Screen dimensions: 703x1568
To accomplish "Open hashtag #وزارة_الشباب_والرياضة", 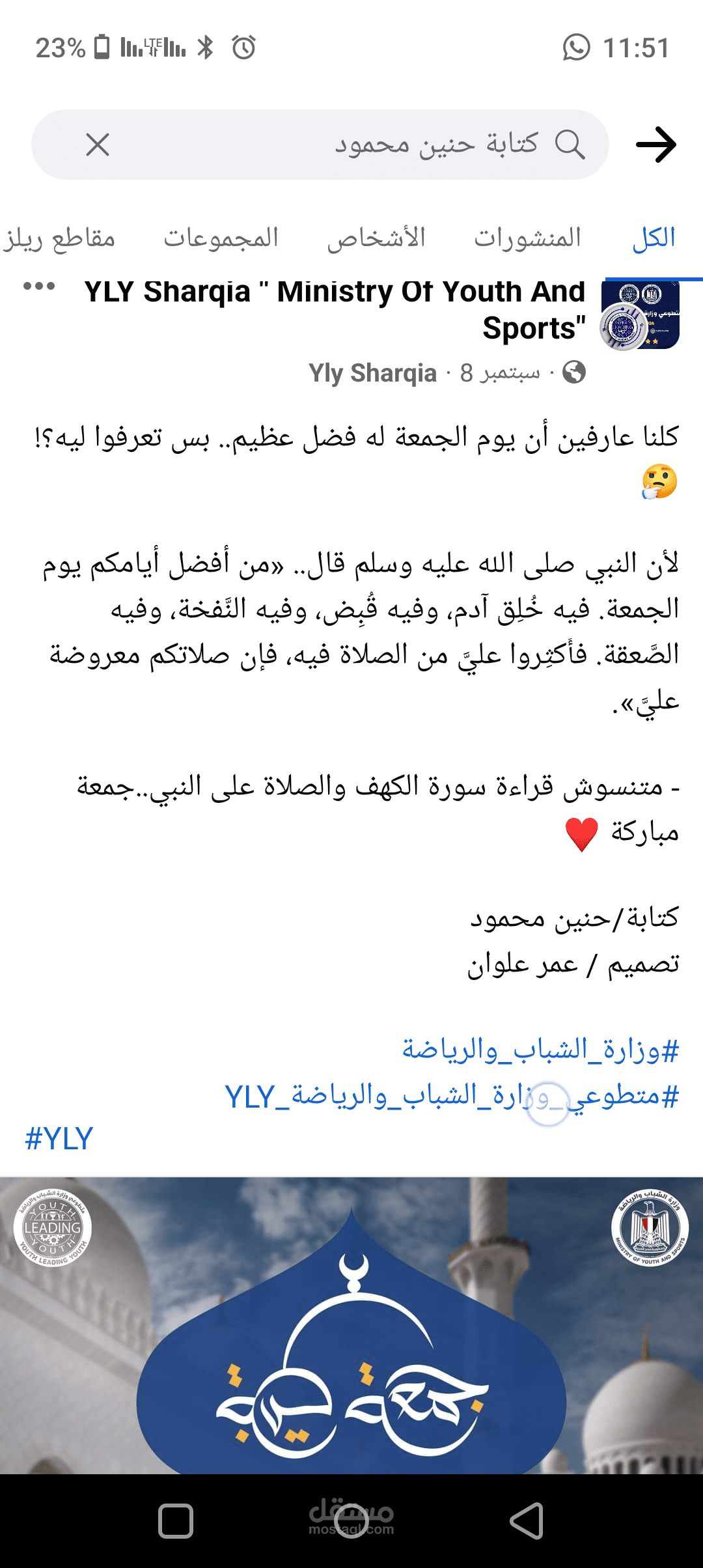I will click(x=540, y=1050).
